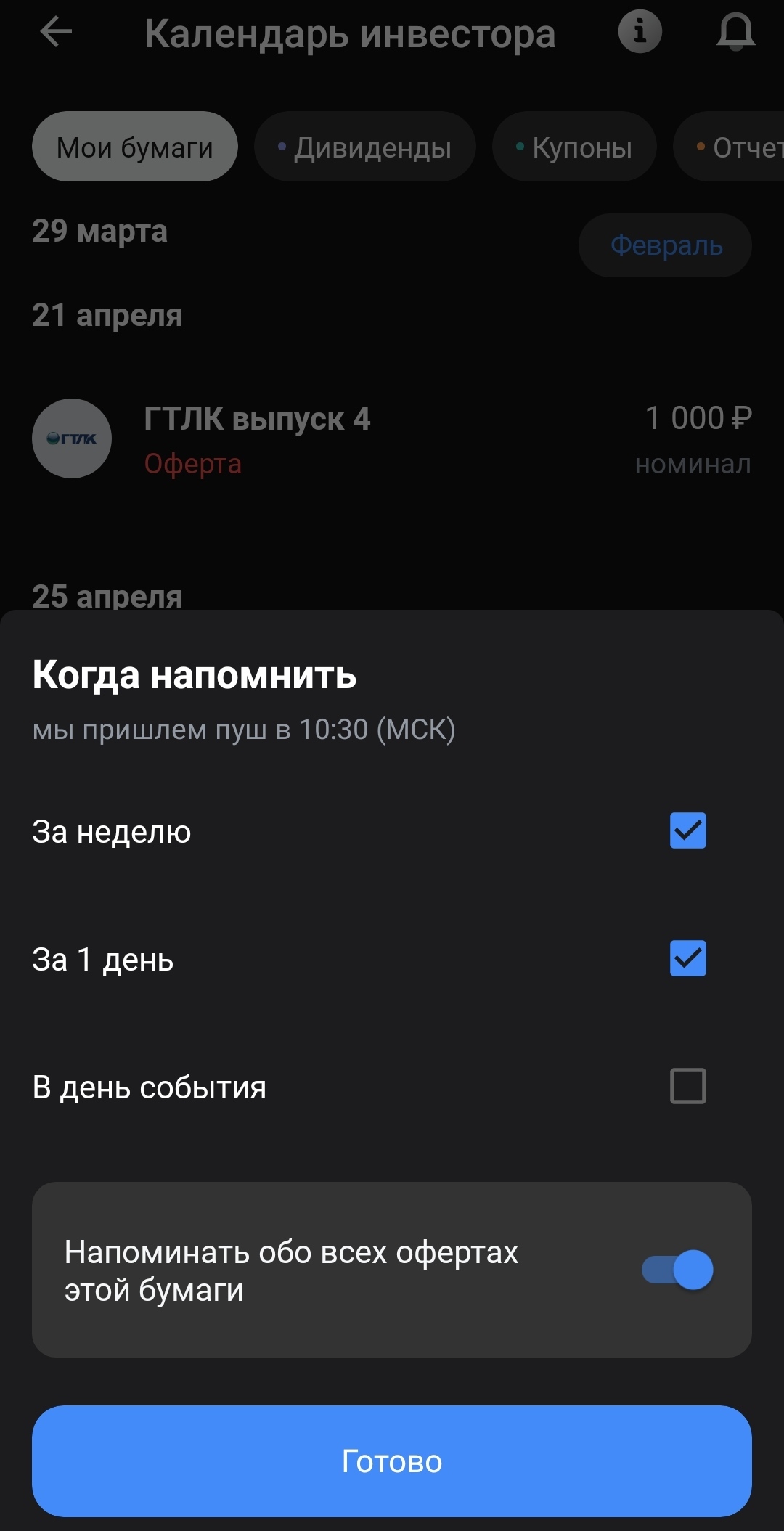
Task: Filter by "Купоны" chip
Action: [574, 147]
